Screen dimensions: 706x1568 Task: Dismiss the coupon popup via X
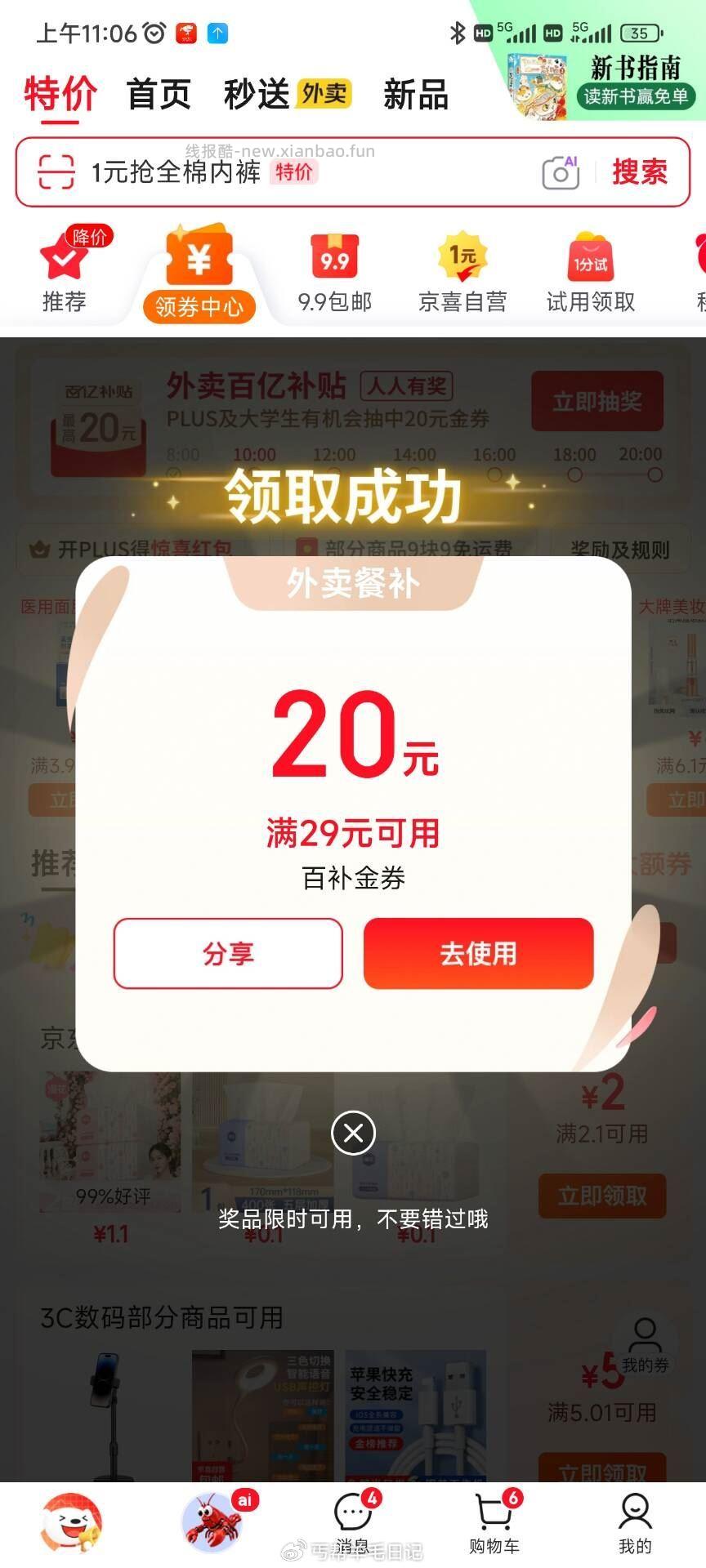(x=352, y=1134)
